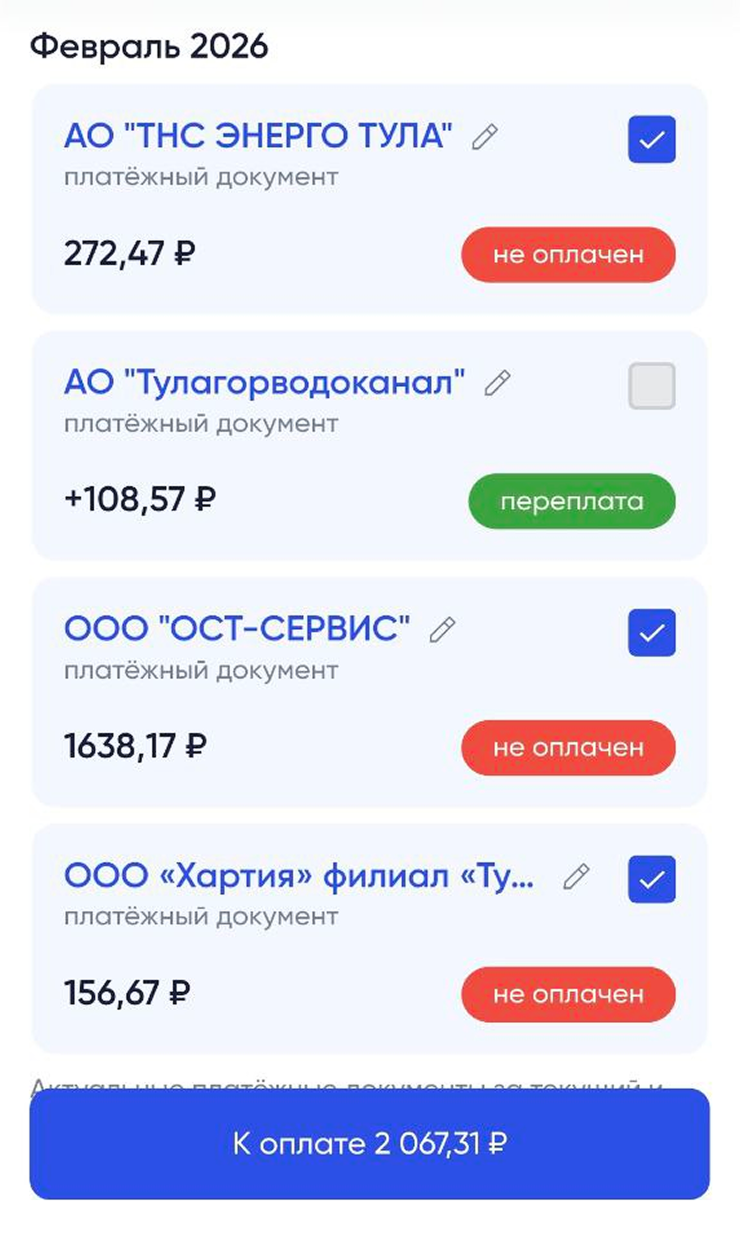Pay the total with К оплате 2 067,31 ₽
Image resolution: width=740 pixels, height=1236 pixels.
pyautogui.click(x=369, y=1143)
